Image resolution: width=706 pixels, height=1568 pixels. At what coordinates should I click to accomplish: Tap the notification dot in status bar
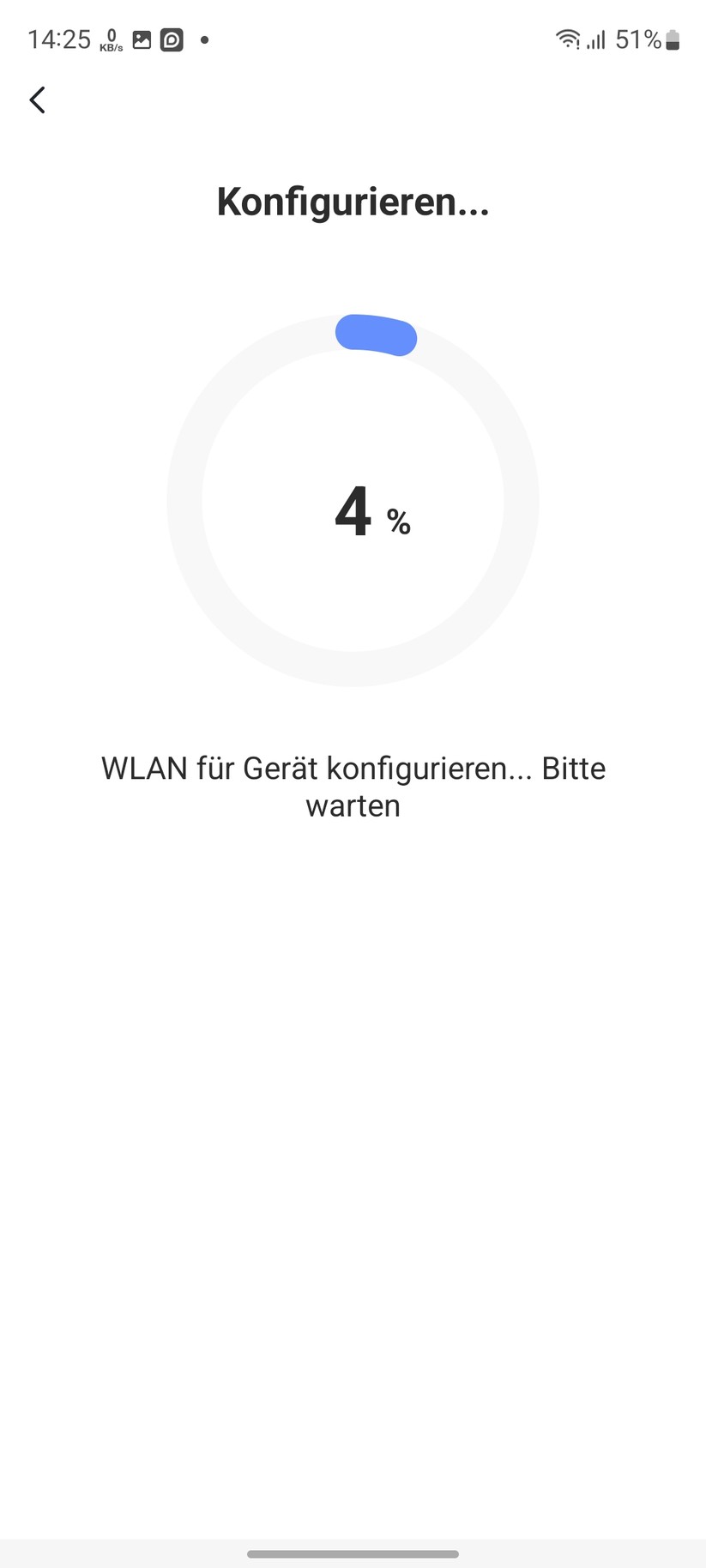204,39
